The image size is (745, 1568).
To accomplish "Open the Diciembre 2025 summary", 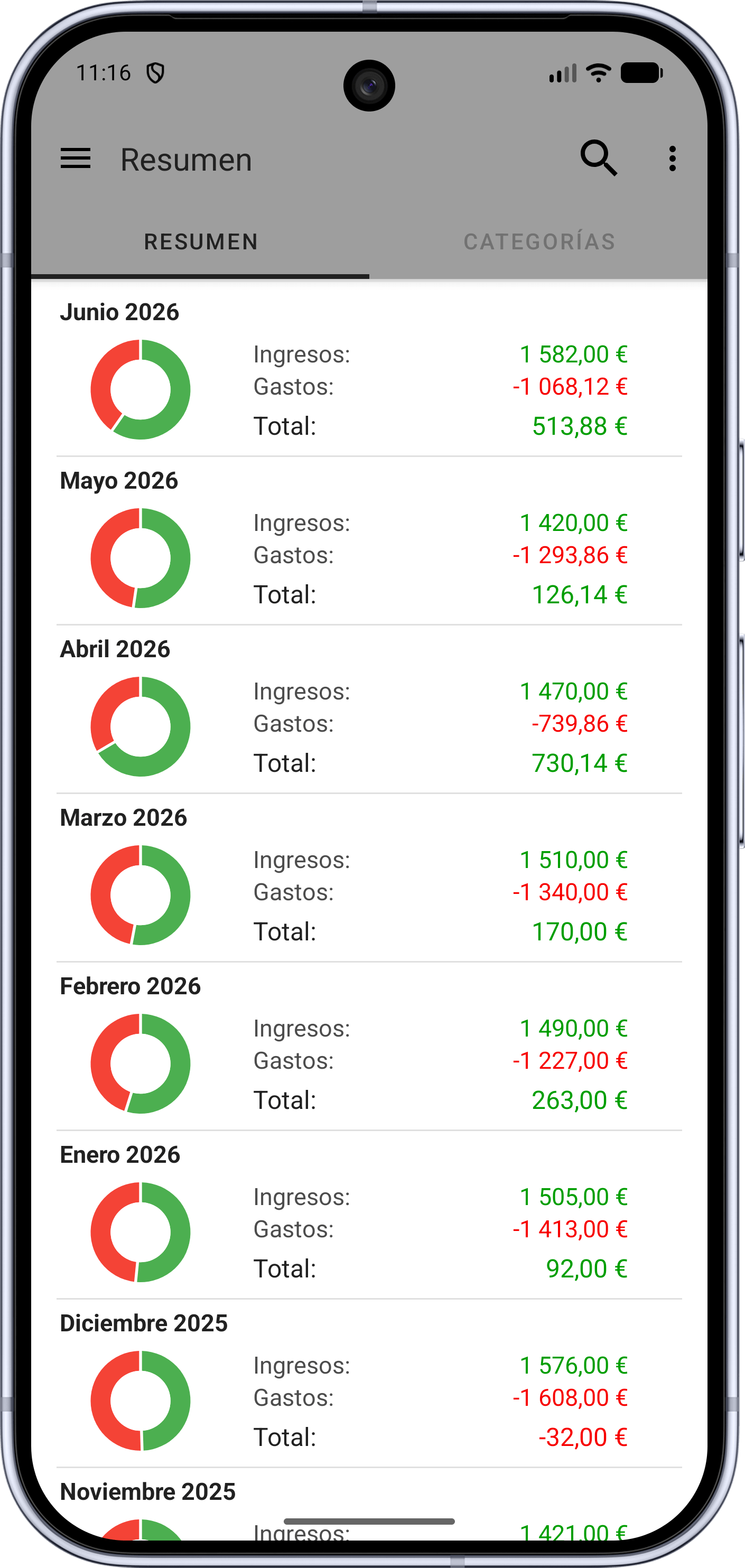I will click(x=369, y=1384).
